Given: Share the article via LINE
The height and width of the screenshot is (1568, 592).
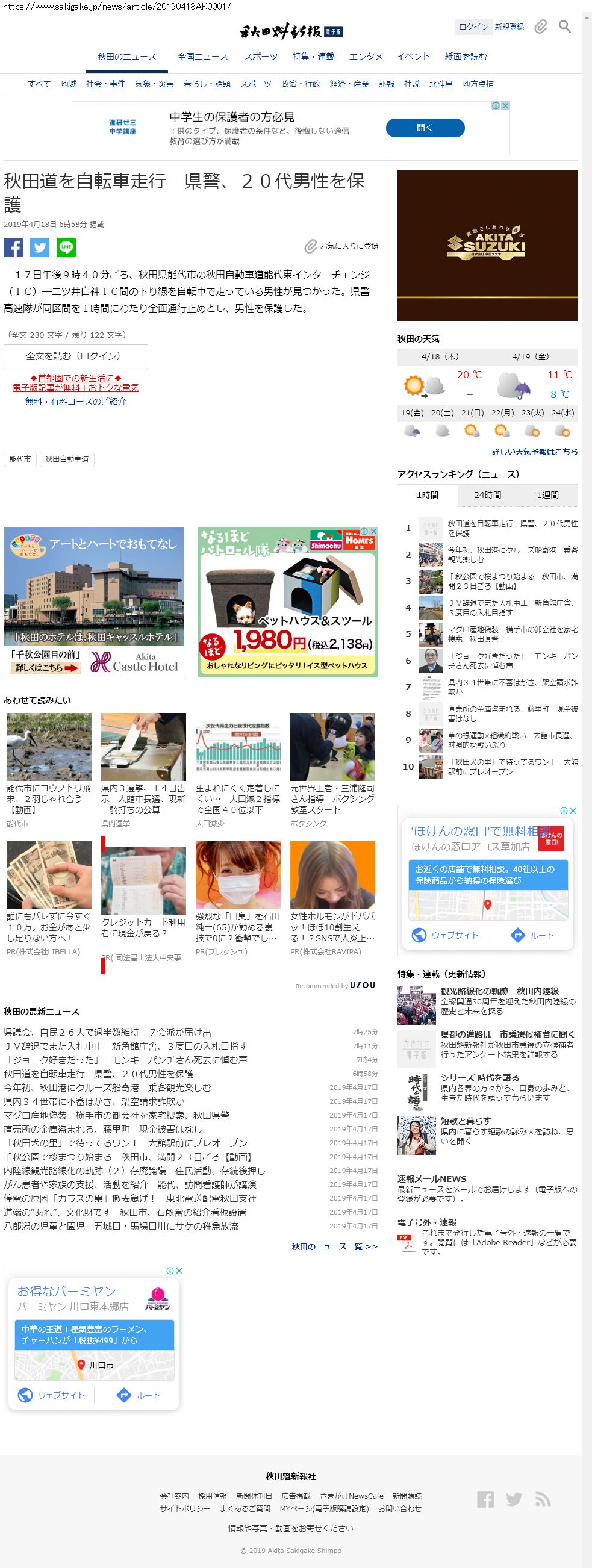Looking at the screenshot, I should [66, 247].
